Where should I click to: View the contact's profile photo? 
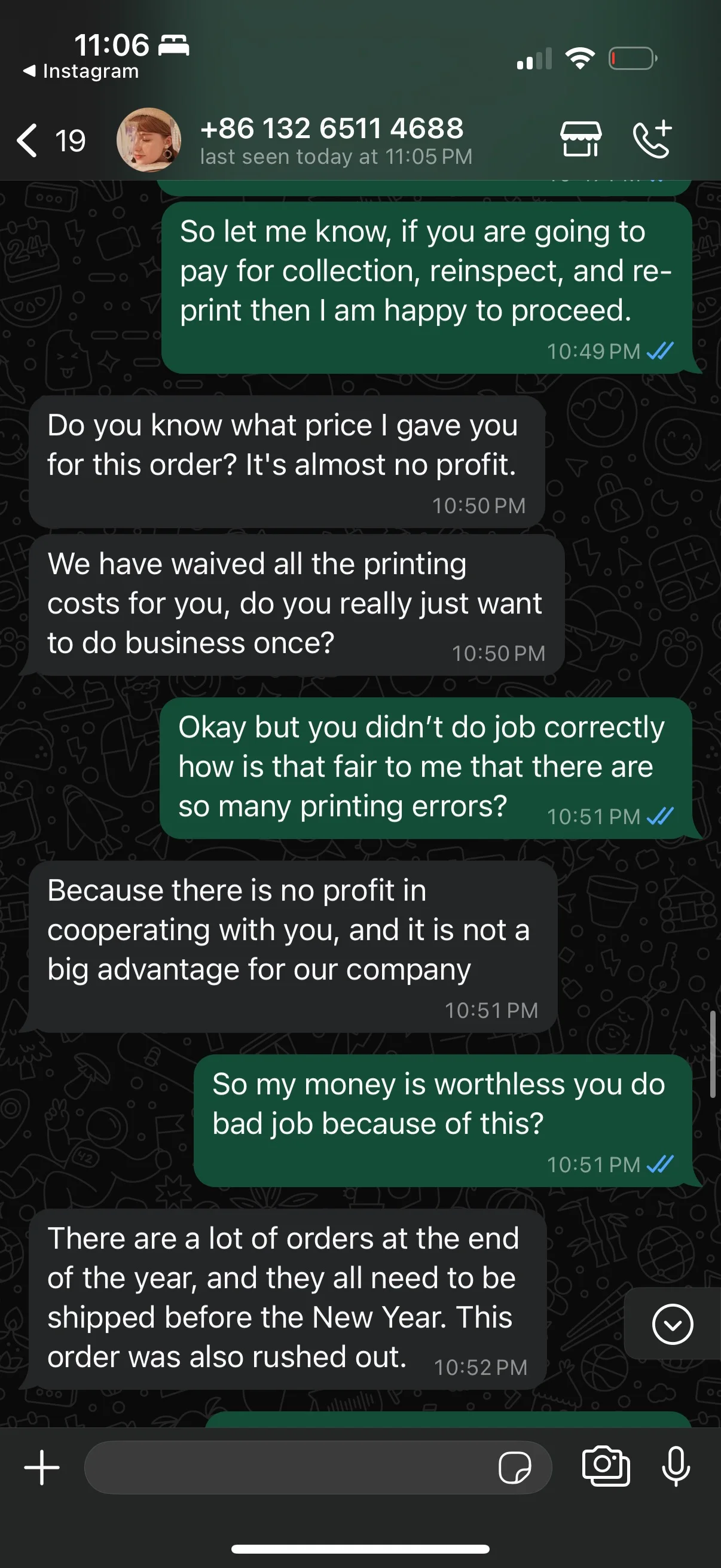click(148, 140)
